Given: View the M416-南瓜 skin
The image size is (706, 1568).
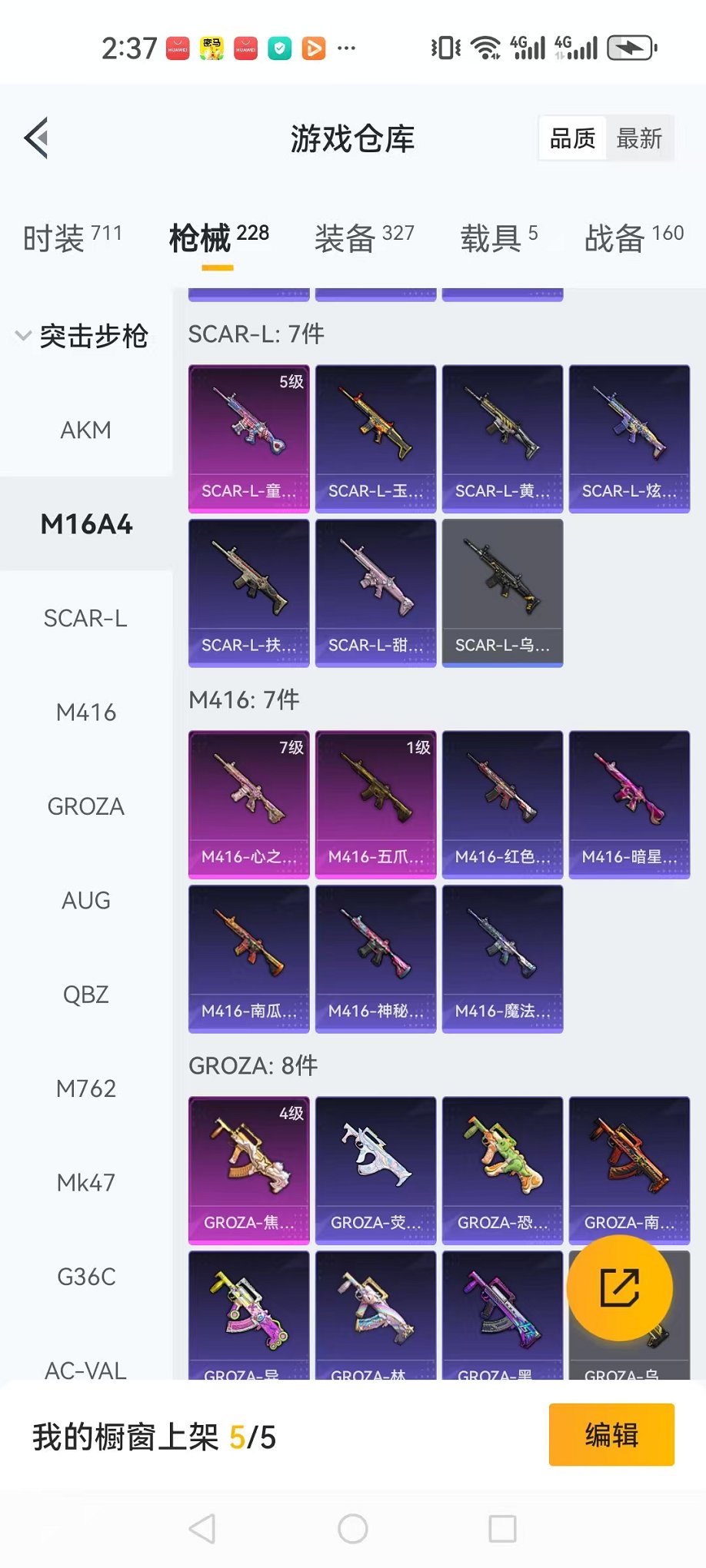Looking at the screenshot, I should click(x=248, y=958).
